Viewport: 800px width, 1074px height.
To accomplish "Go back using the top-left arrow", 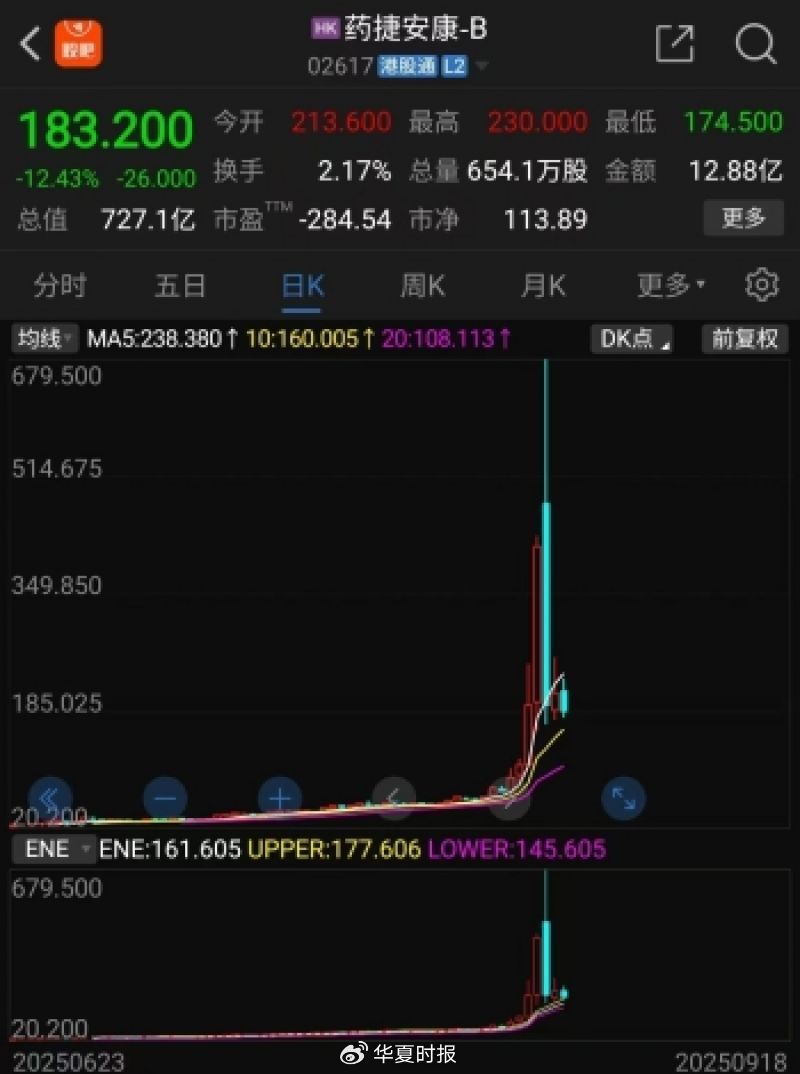I will 31,44.
